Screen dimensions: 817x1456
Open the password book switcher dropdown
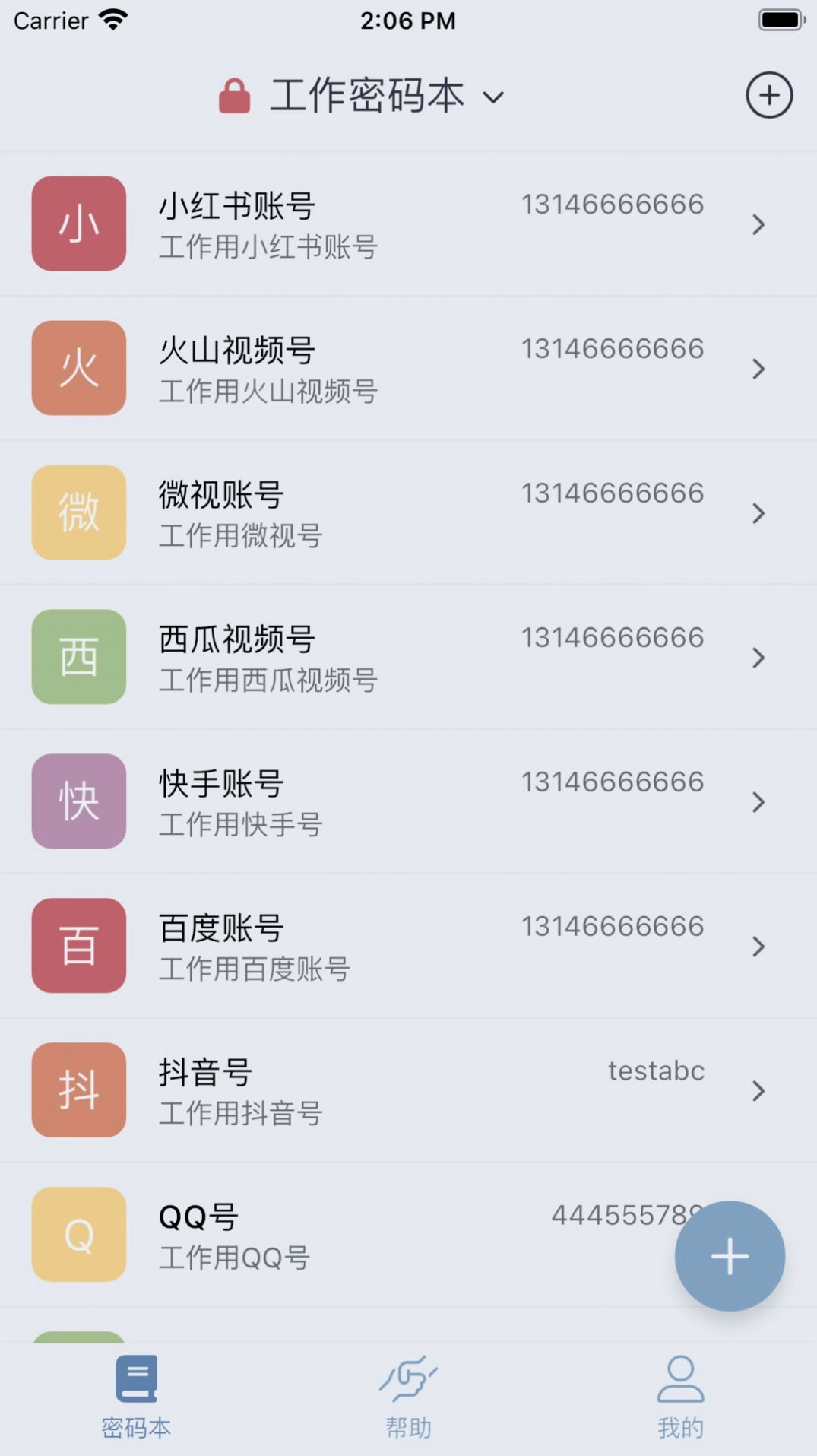493,97
